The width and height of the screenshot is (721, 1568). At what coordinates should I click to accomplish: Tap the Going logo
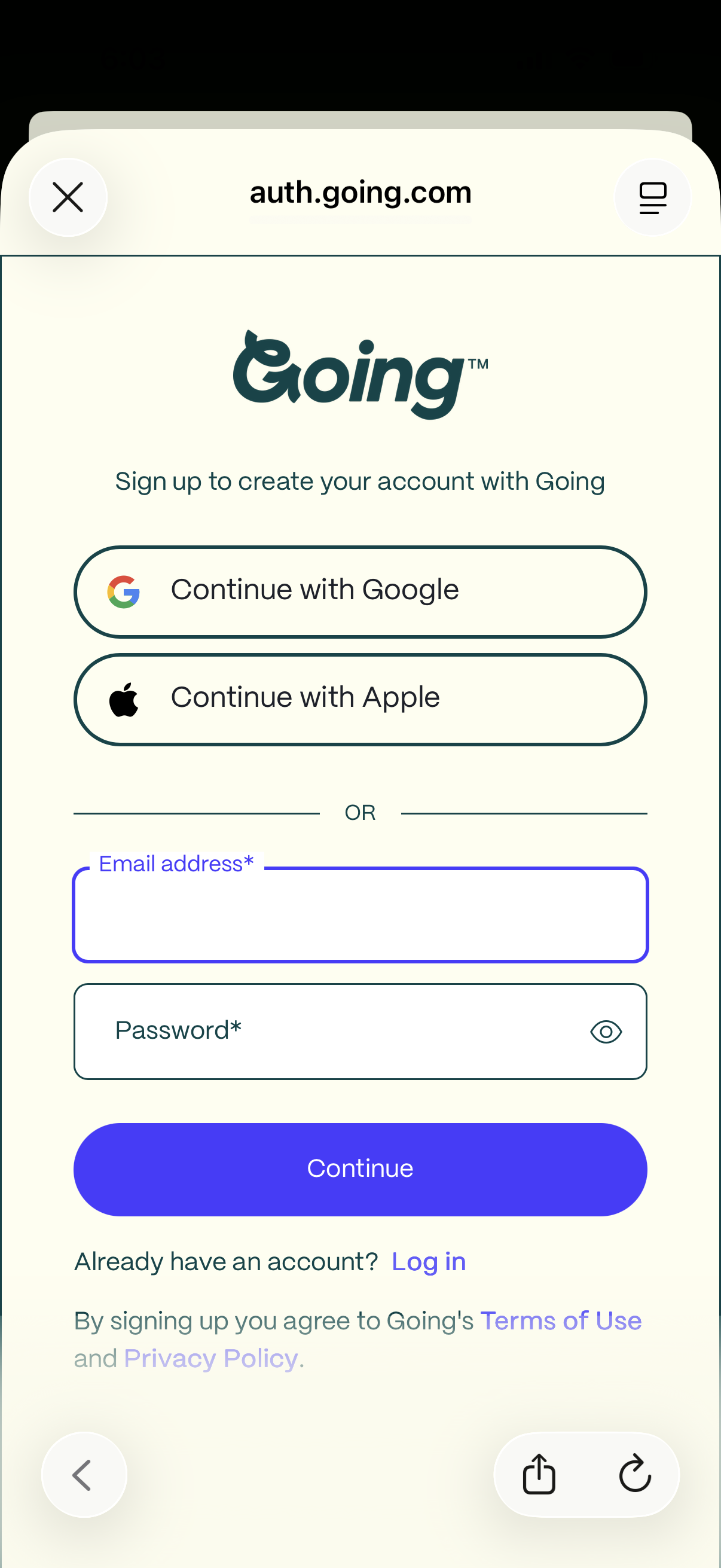pos(360,374)
